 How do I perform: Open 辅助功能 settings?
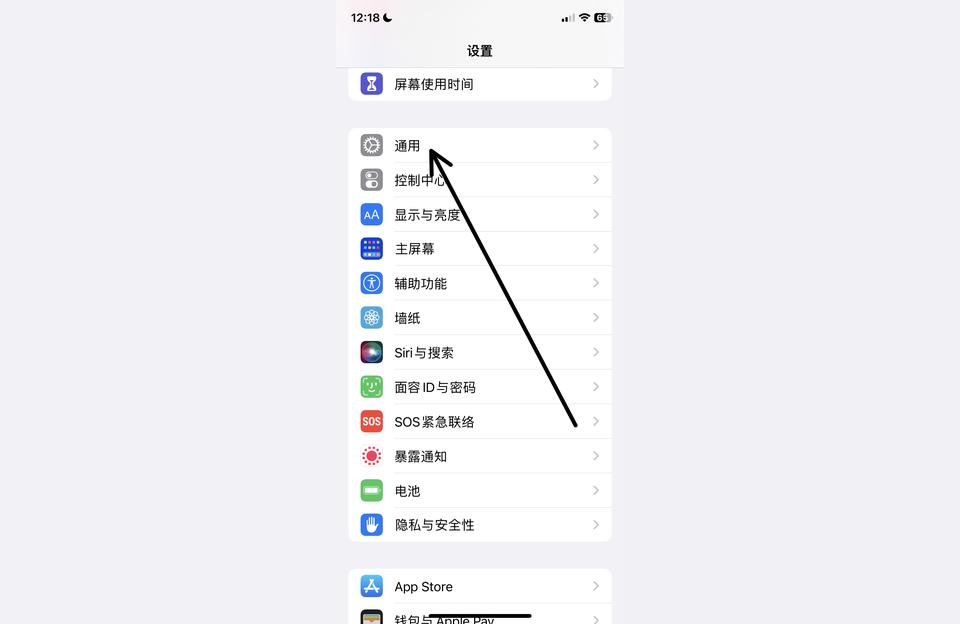pos(478,284)
